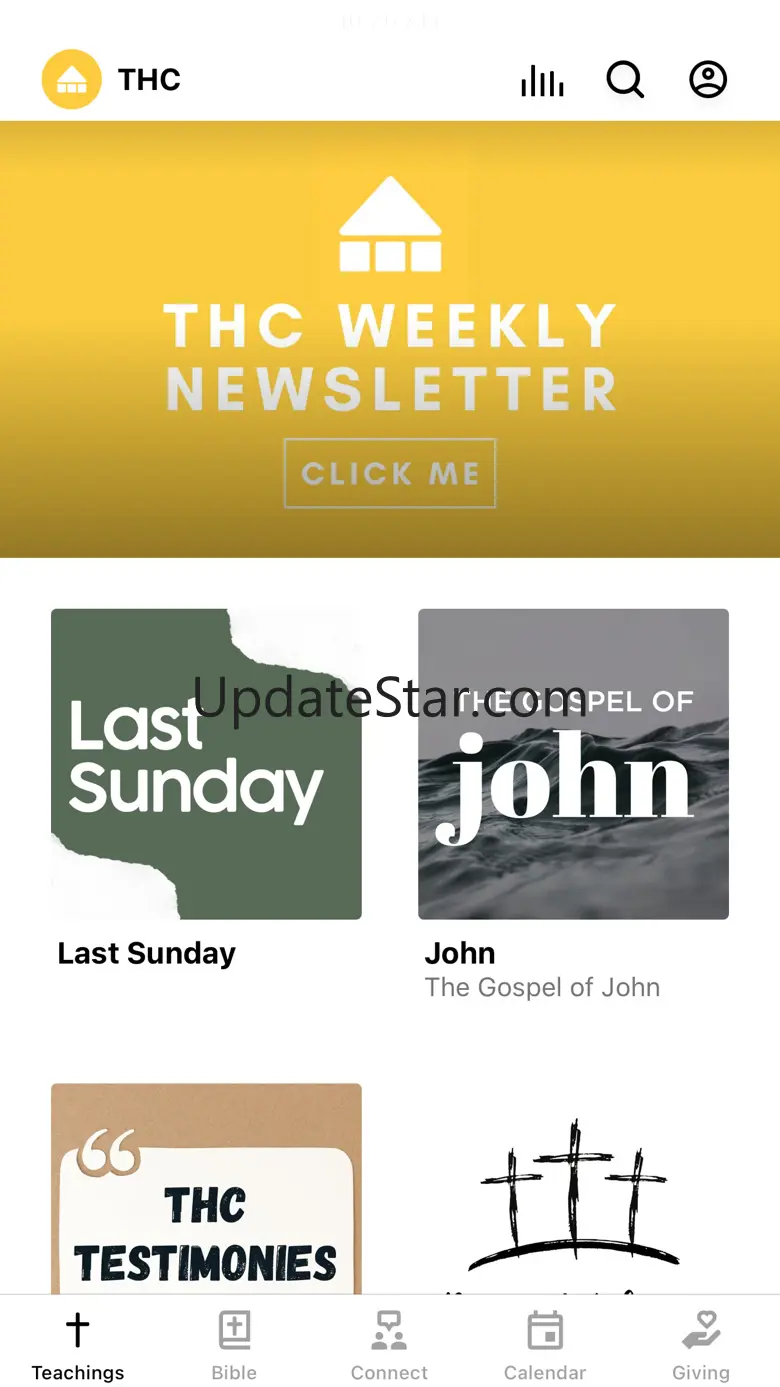Tap the THC Weekly Newsletter banner
This screenshot has width=780, height=1387.
pos(390,339)
